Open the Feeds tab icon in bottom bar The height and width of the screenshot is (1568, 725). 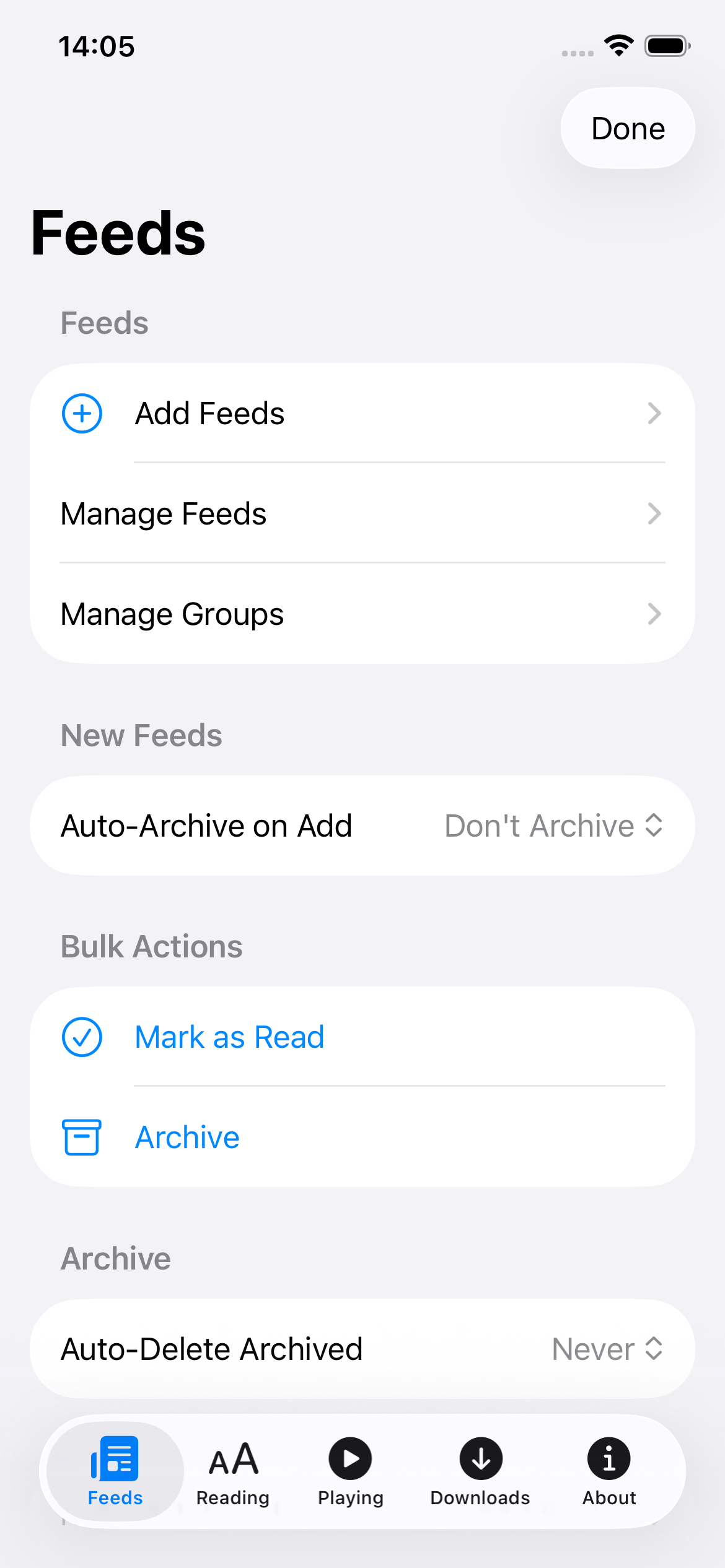(x=115, y=1458)
